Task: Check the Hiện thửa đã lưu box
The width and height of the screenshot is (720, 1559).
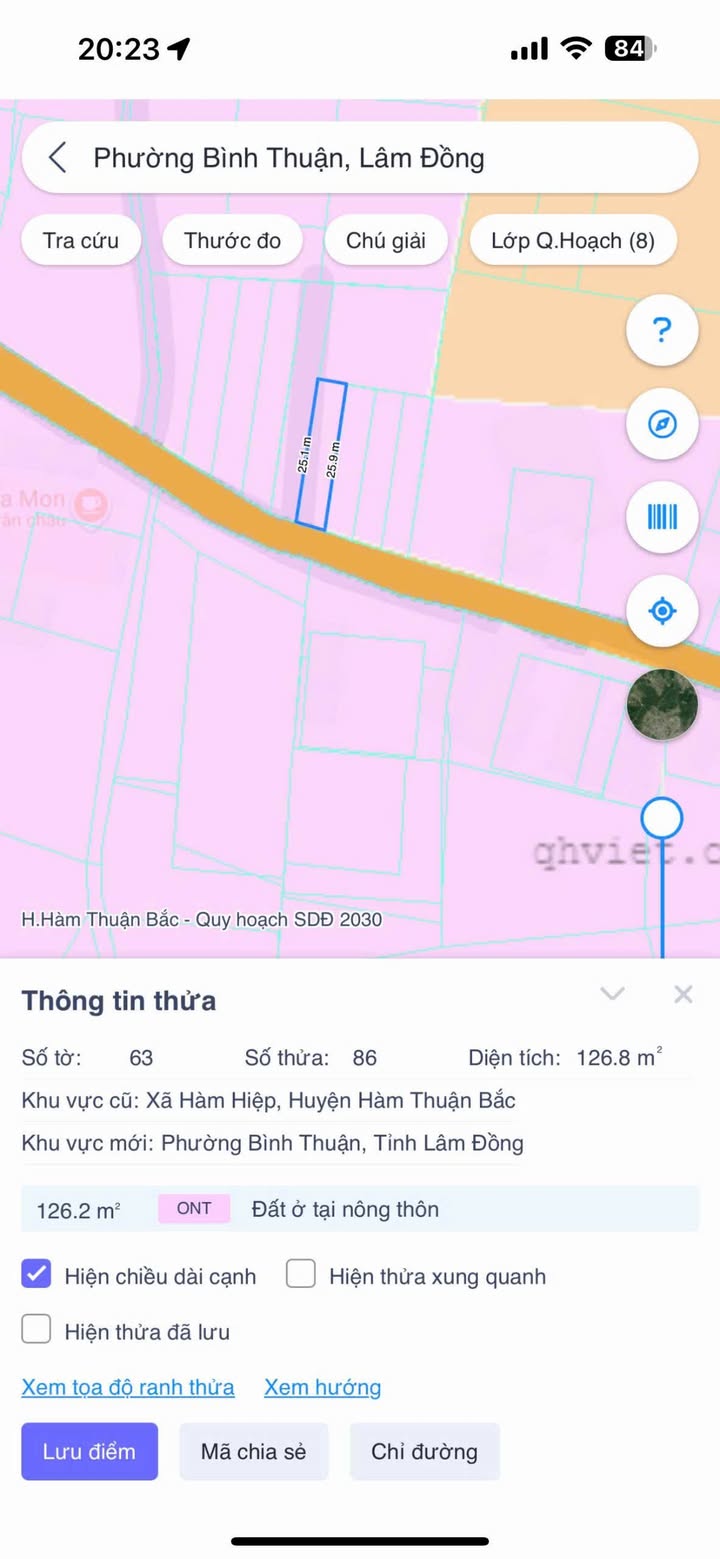Action: point(37,1329)
